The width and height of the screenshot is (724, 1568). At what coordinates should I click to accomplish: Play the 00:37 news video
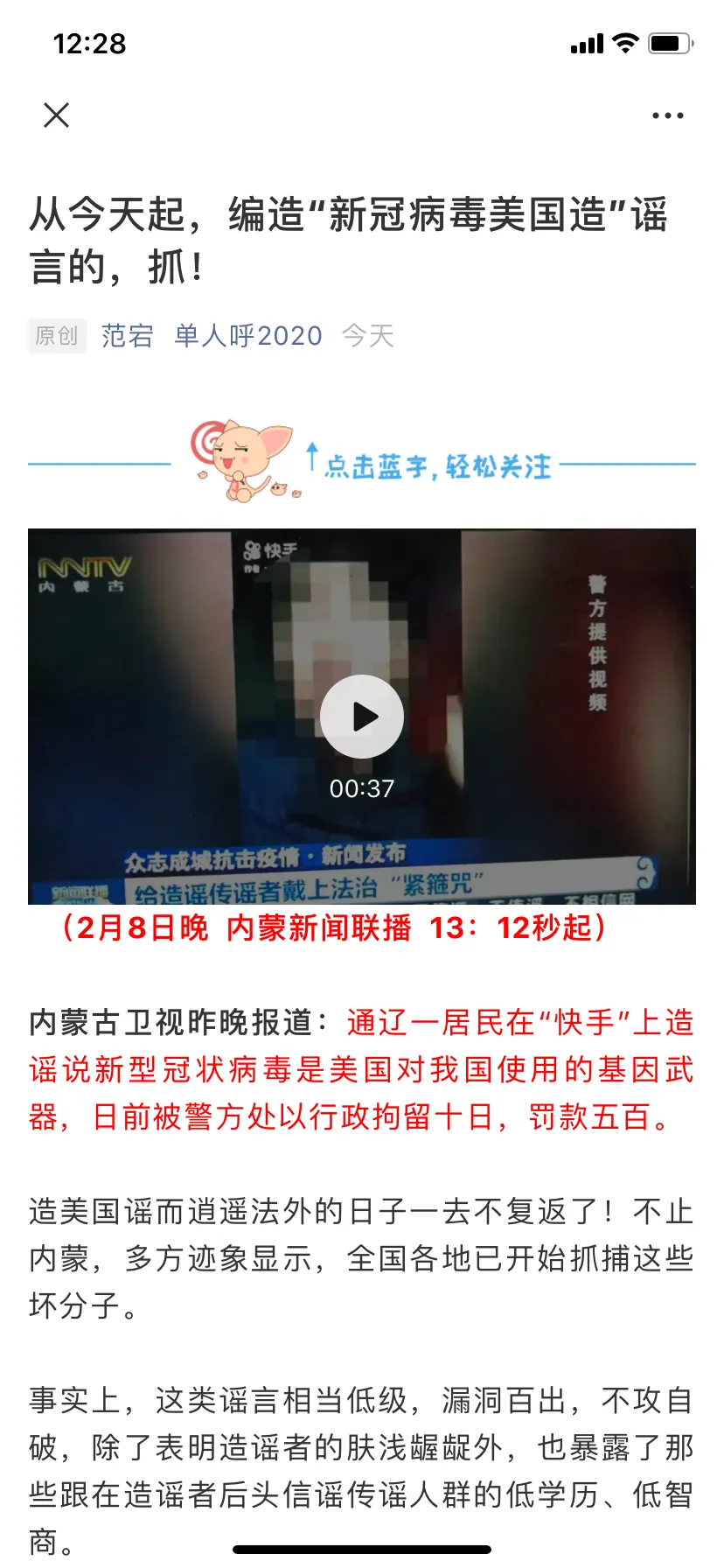pos(361,717)
